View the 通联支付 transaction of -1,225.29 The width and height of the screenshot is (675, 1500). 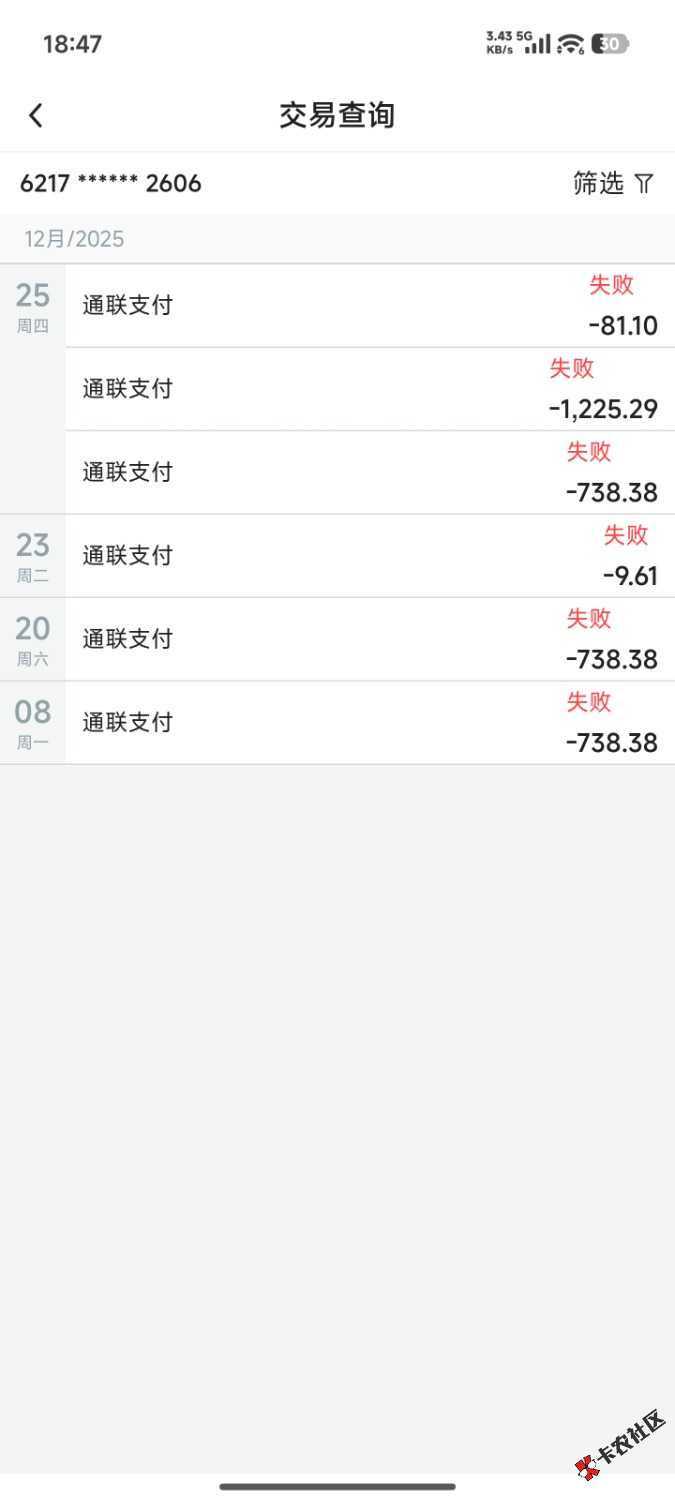(370, 389)
